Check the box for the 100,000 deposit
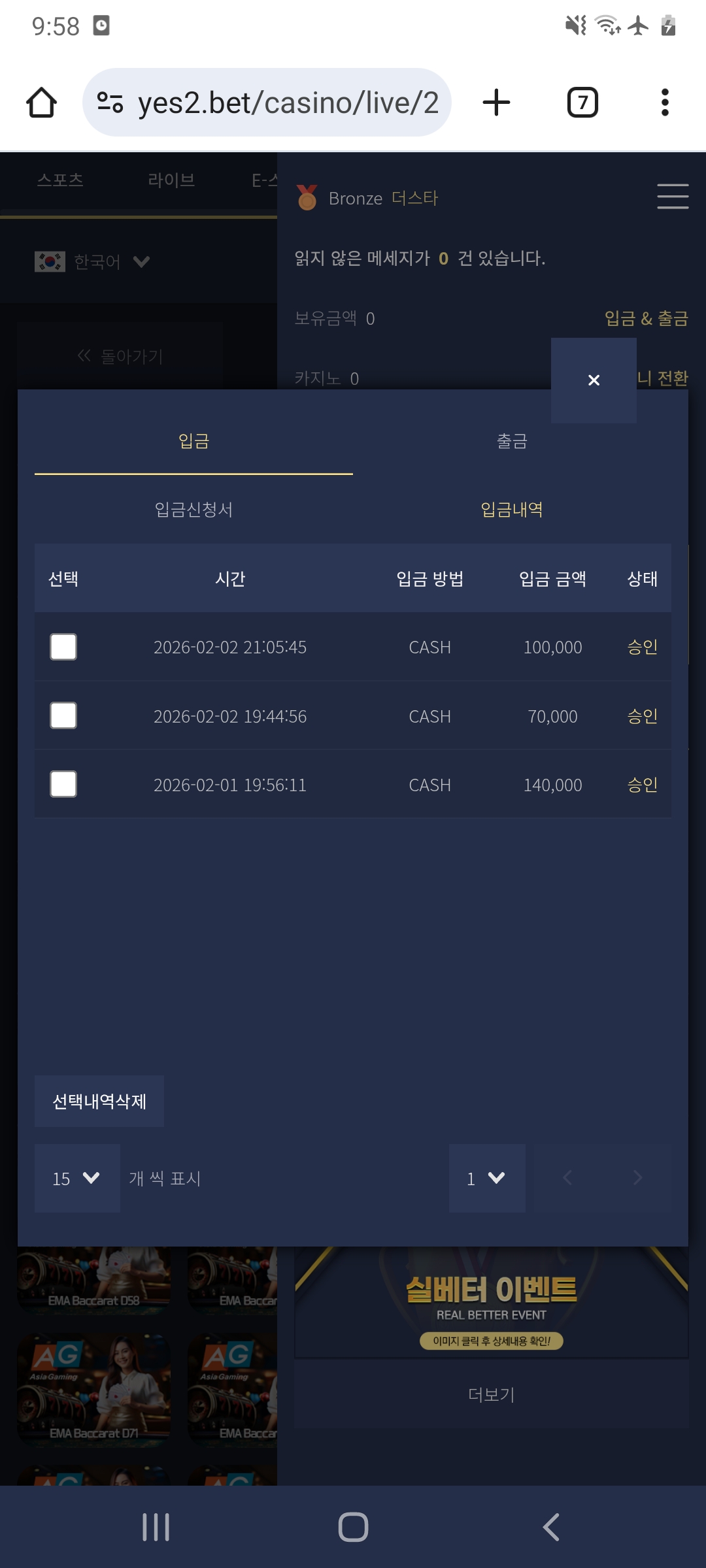The width and height of the screenshot is (706, 1568). coord(63,647)
